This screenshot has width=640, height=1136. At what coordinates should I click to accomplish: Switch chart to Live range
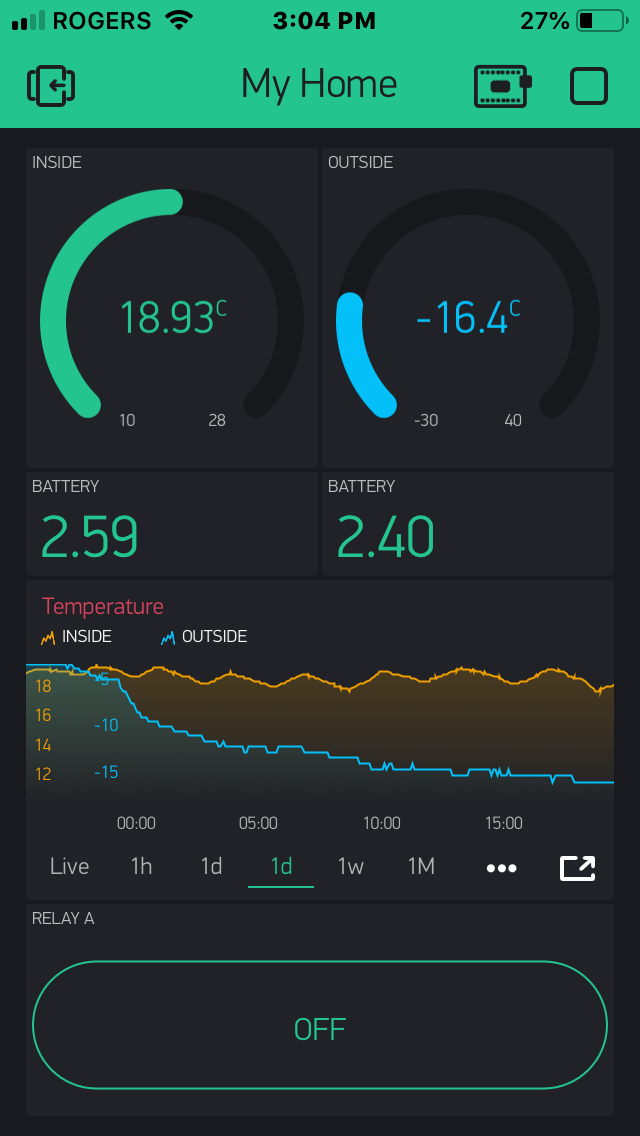point(69,866)
